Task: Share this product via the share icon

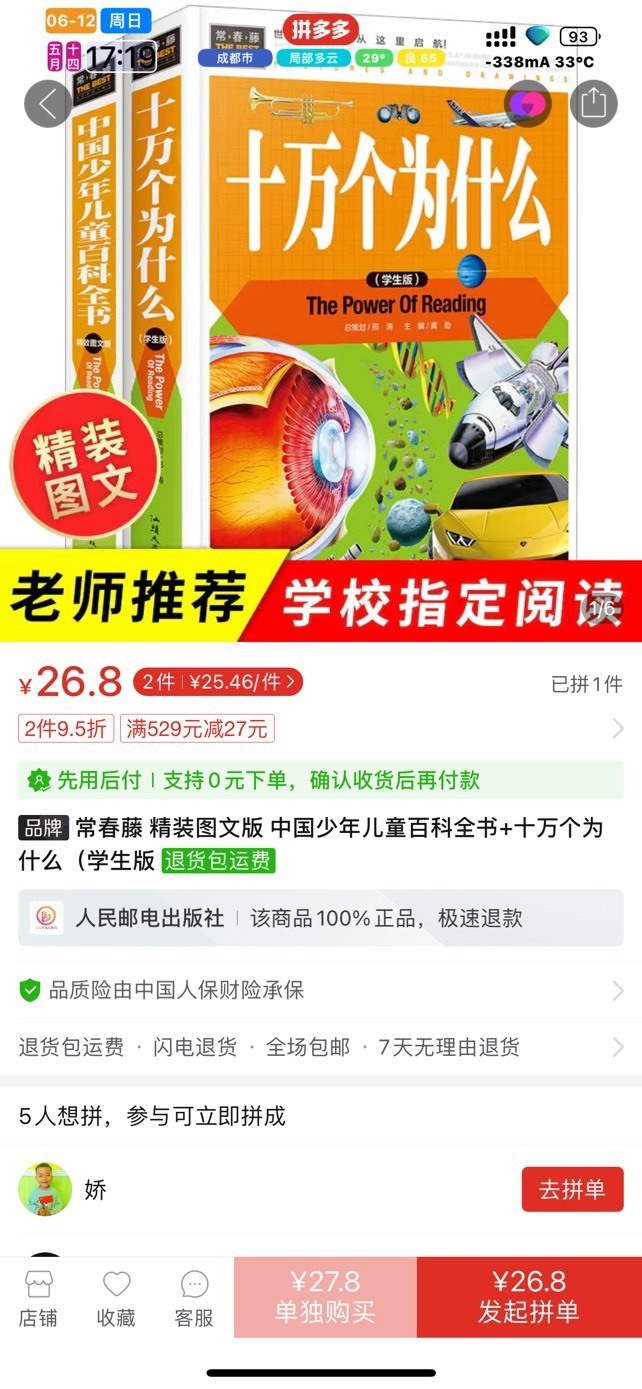Action: pos(593,103)
